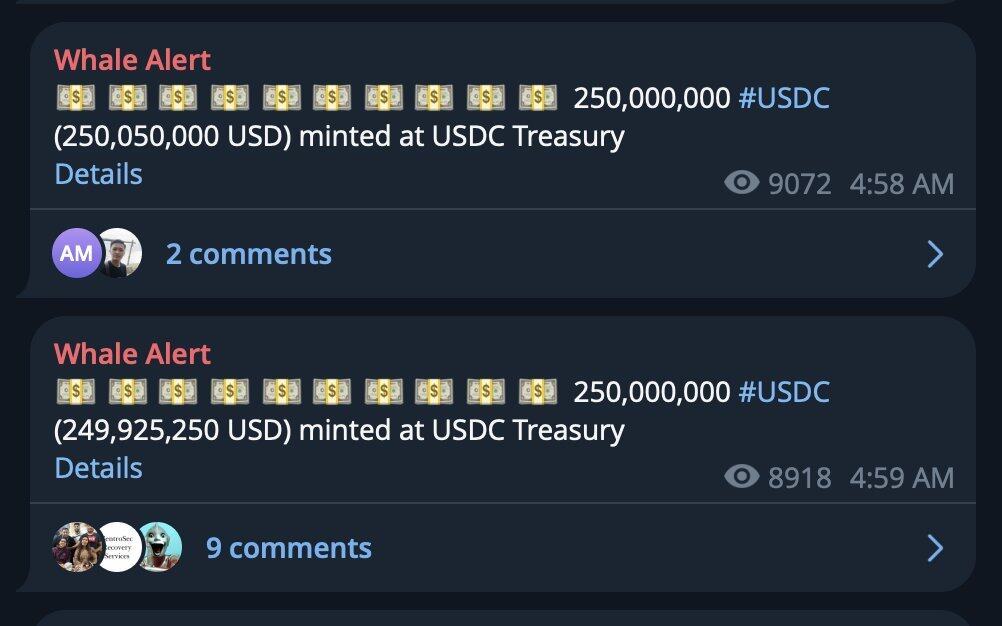1002x626 pixels.
Task: Tap #USDC hashtag in 250,050,000 USD post
Action: click(783, 98)
